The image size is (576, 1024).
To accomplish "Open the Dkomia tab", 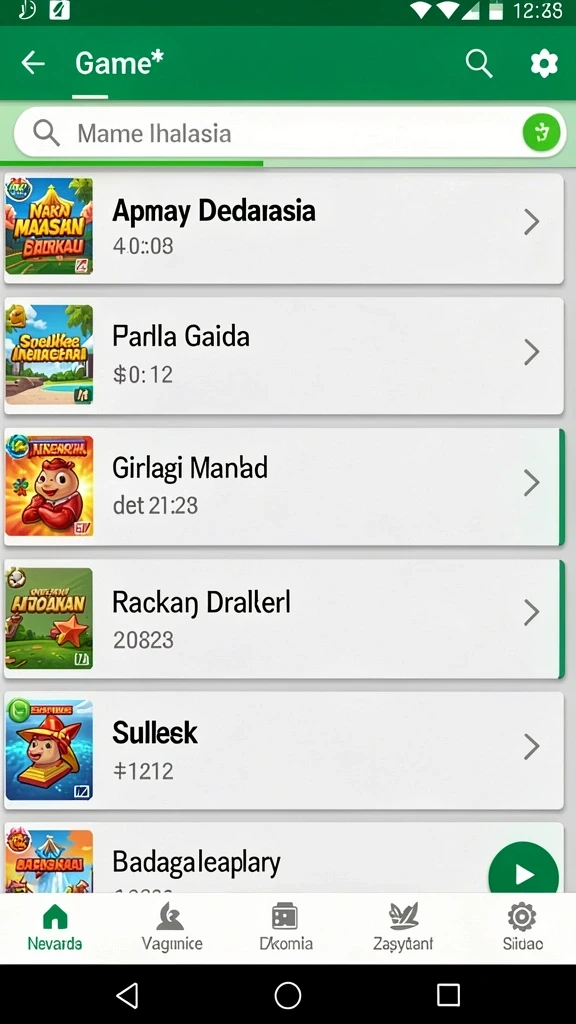I will pos(286,927).
